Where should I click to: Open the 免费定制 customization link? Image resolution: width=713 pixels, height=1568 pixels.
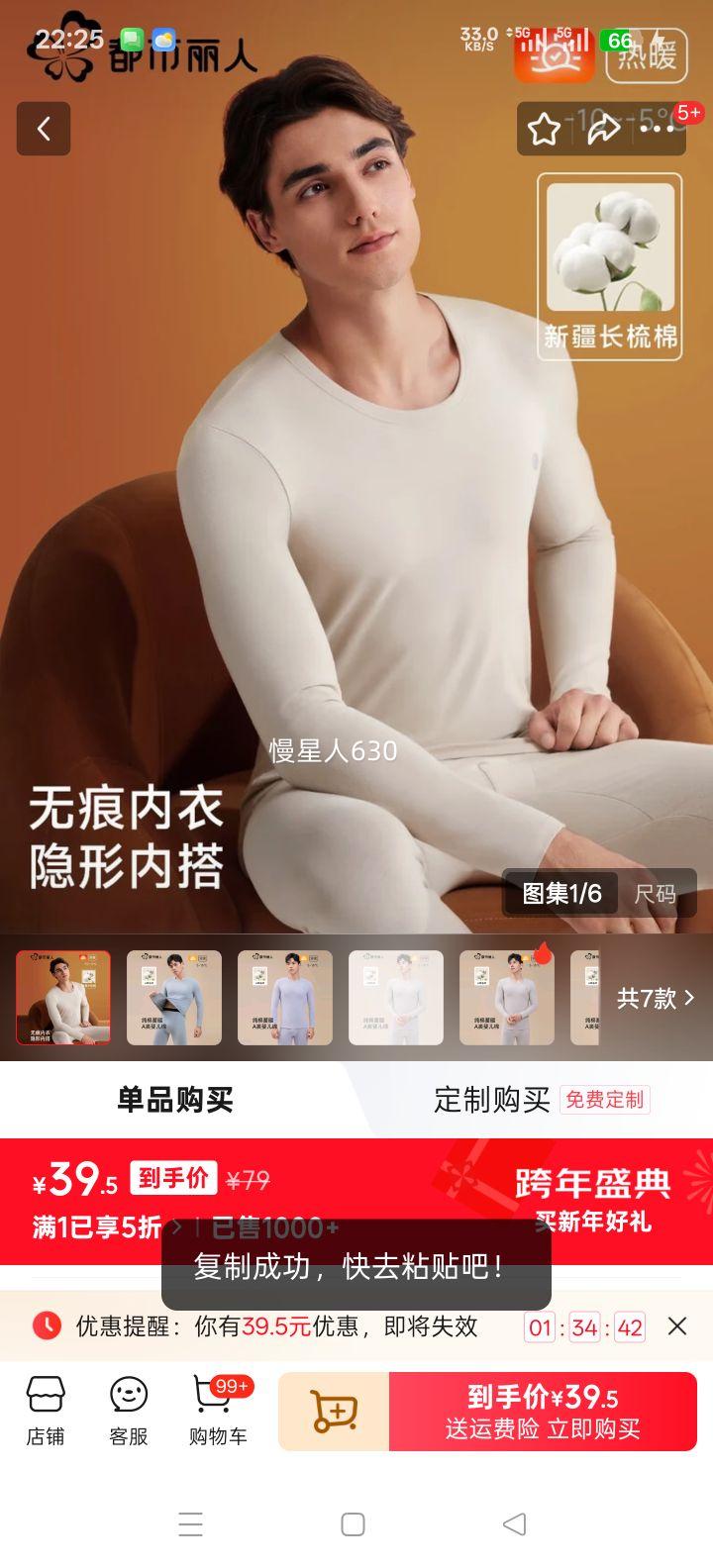605,1100
